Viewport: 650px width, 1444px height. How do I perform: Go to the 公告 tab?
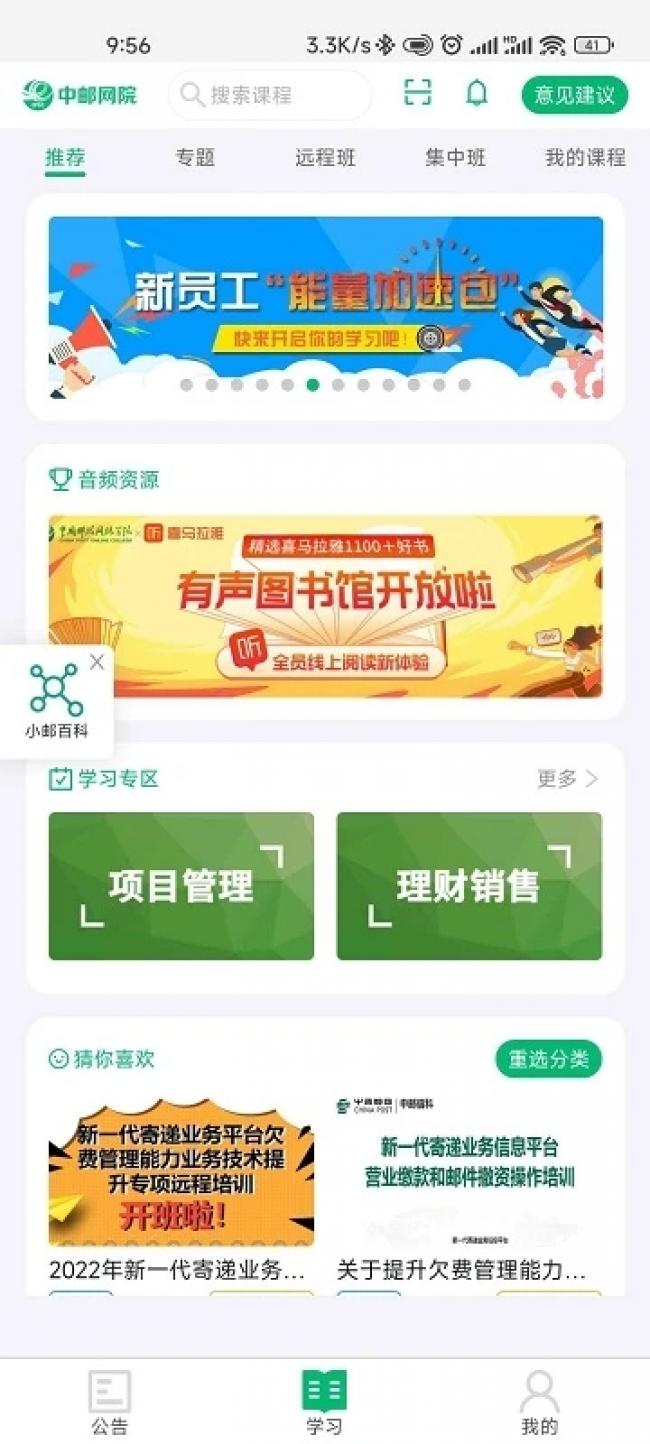click(109, 1401)
